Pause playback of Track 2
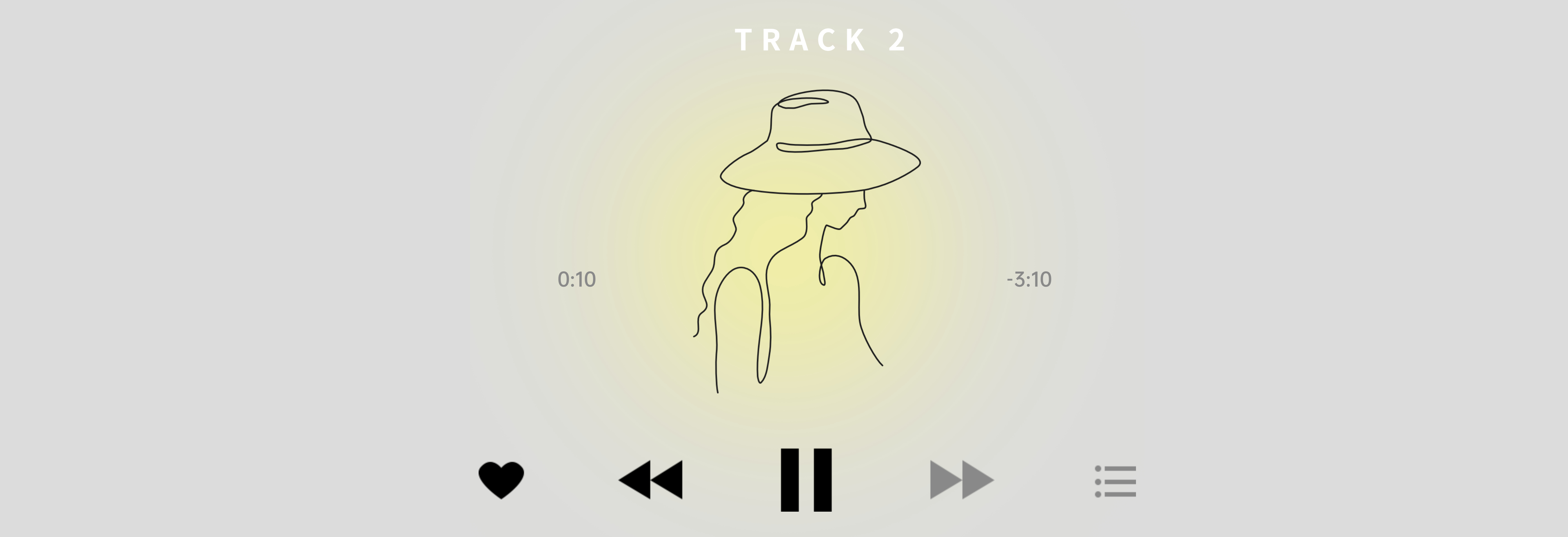 coord(806,480)
